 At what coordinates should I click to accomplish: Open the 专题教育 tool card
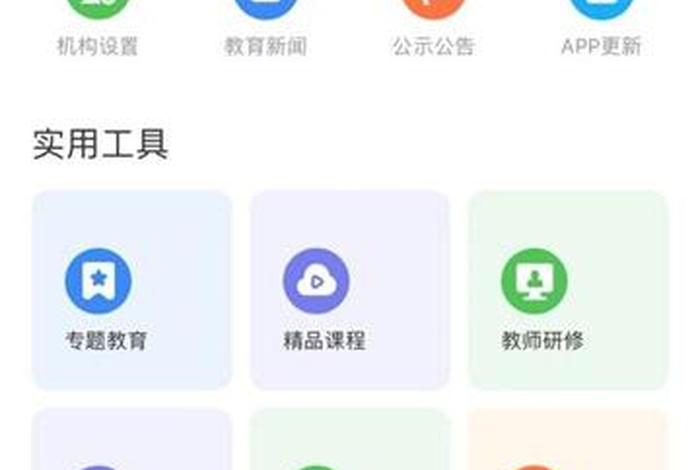[x=132, y=290]
